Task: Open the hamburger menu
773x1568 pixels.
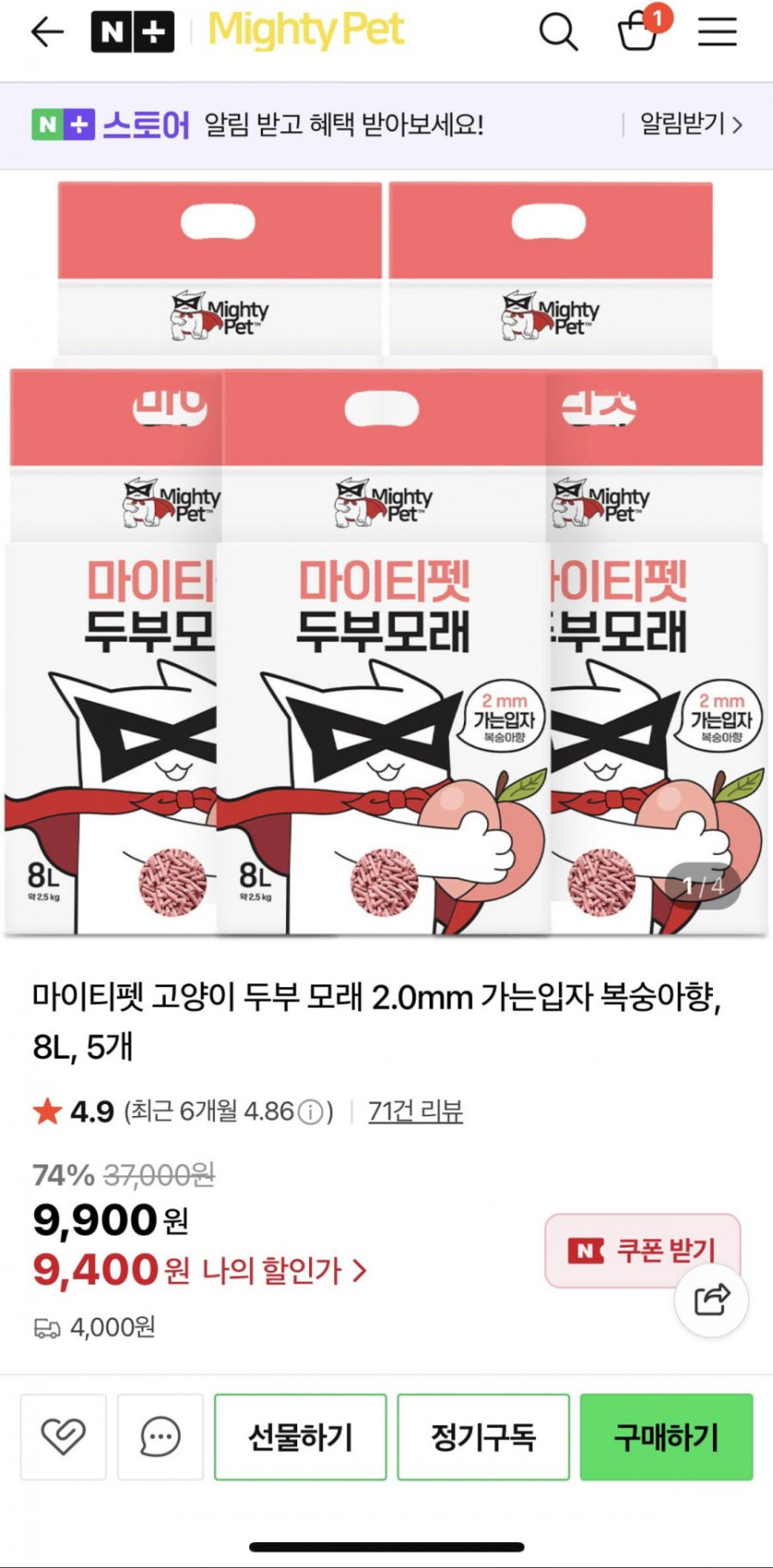Action: [717, 32]
